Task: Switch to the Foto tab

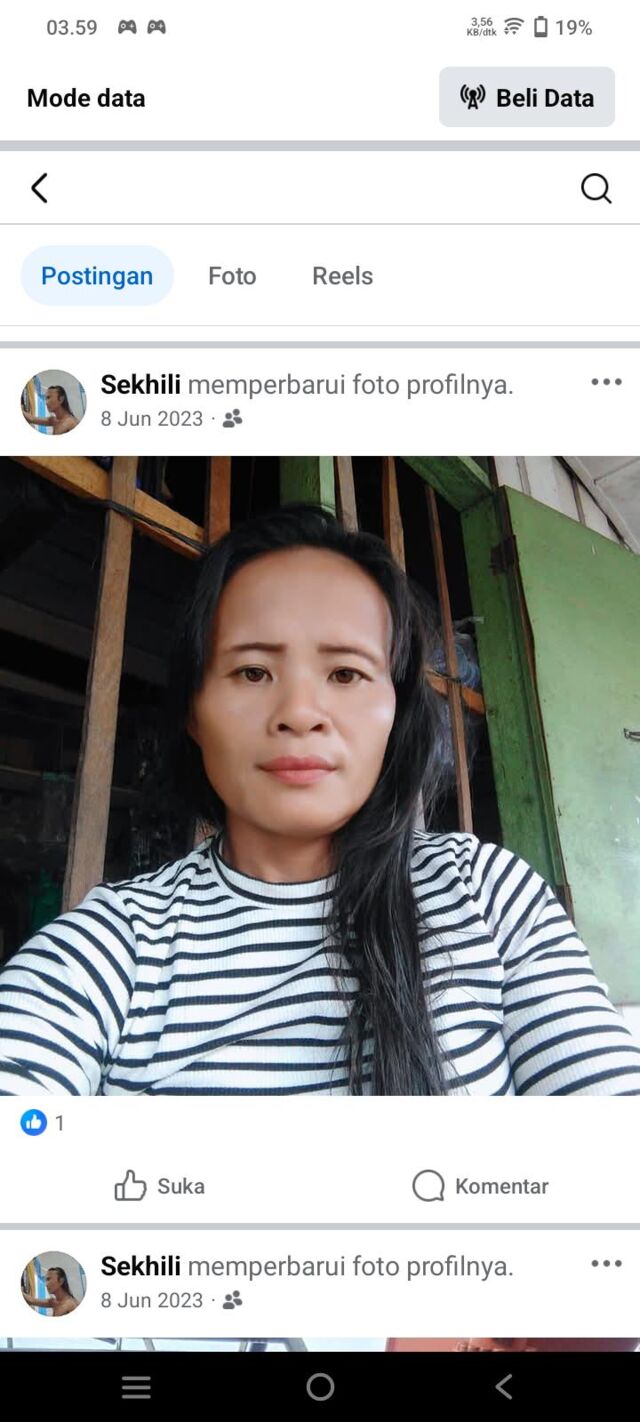Action: 232,275
